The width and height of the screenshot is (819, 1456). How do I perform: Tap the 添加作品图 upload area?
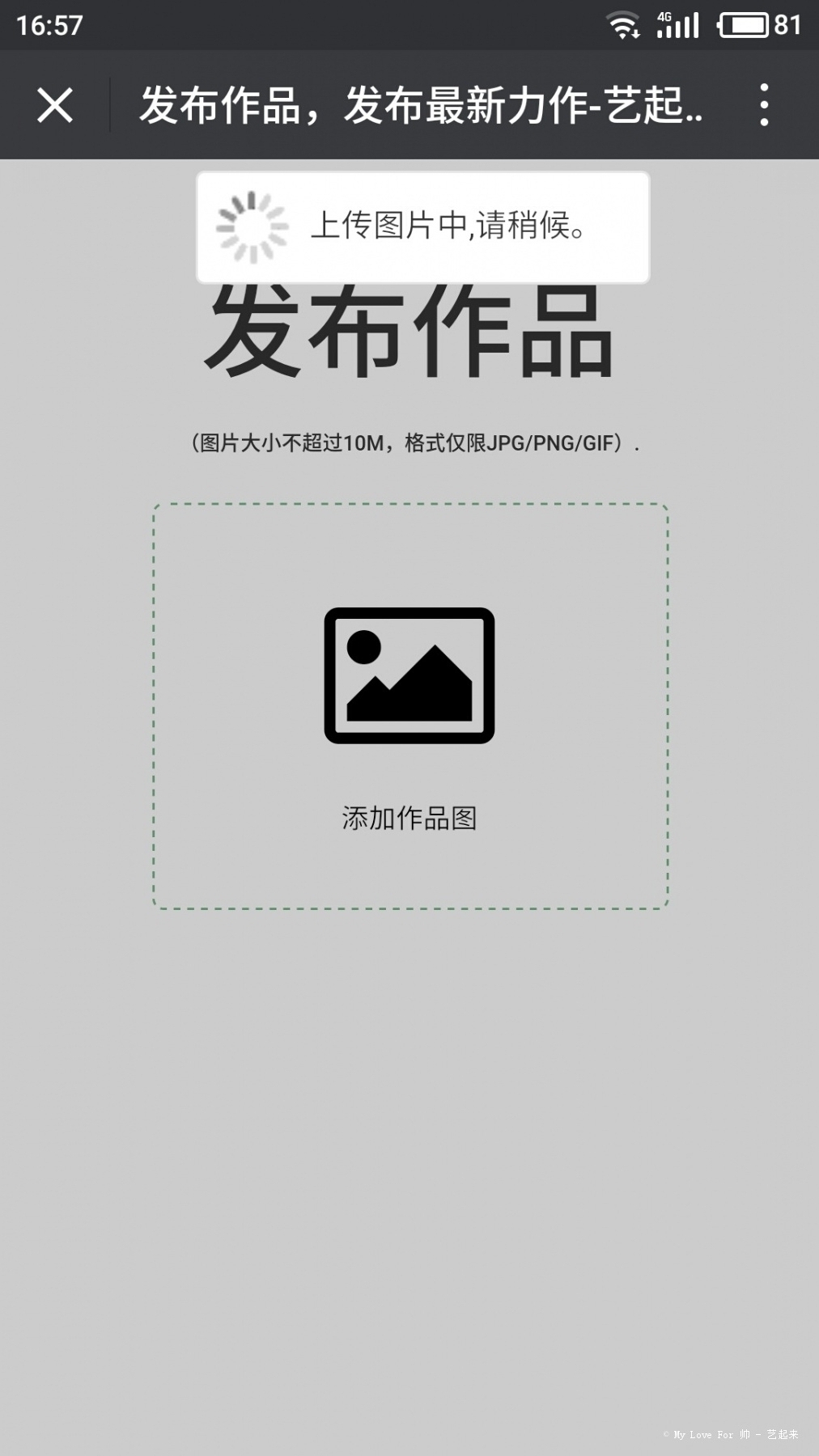pos(410,706)
